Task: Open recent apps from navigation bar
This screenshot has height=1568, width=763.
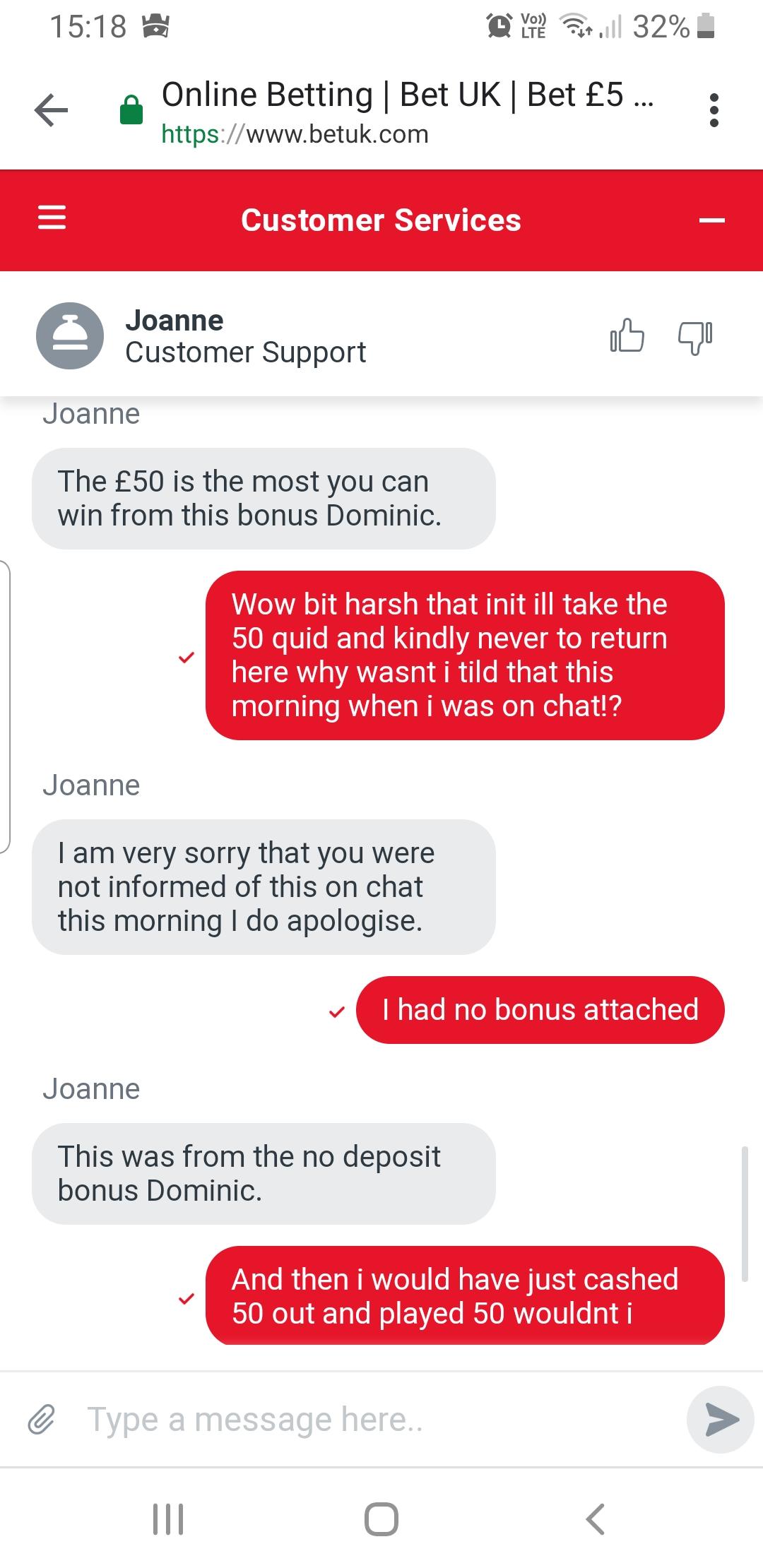Action: tap(168, 1519)
